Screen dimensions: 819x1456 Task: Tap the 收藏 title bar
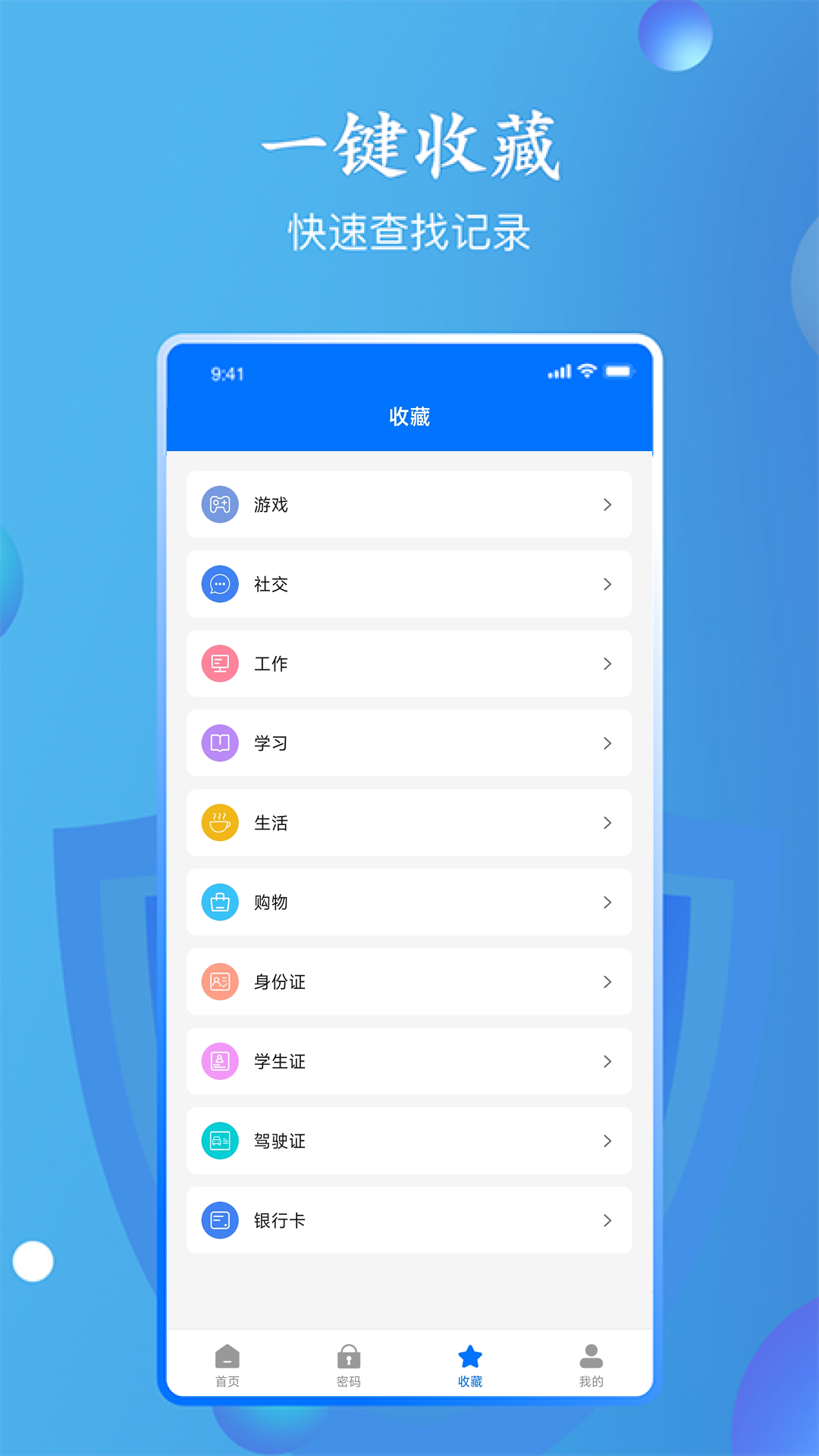[x=409, y=416]
